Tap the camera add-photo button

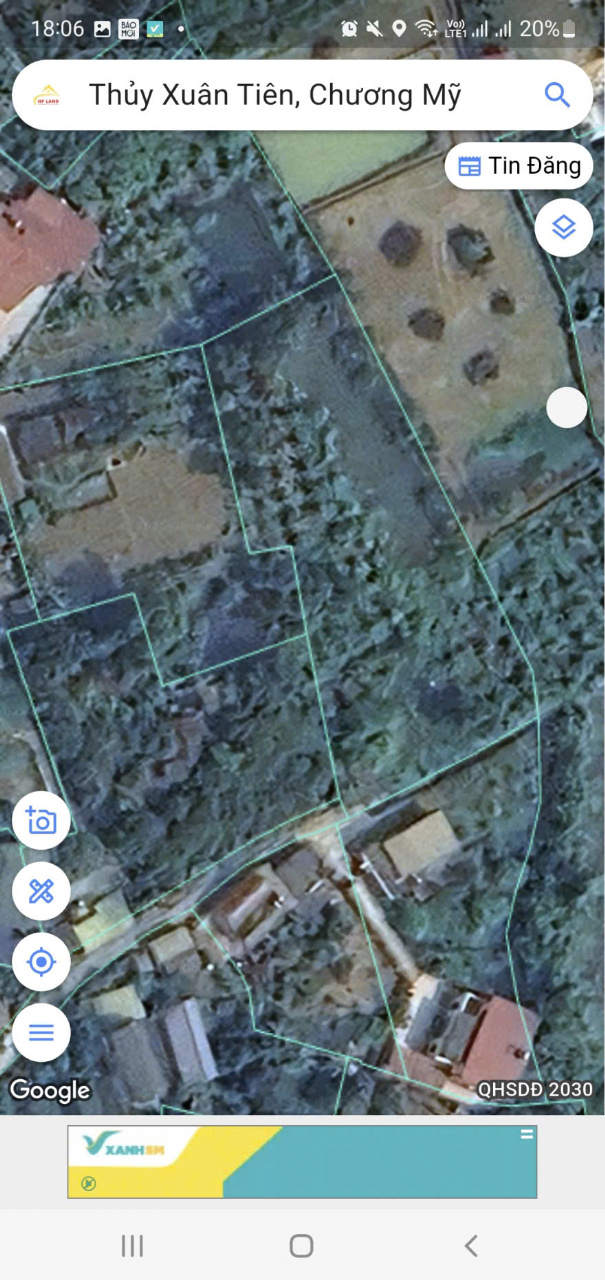(41, 821)
